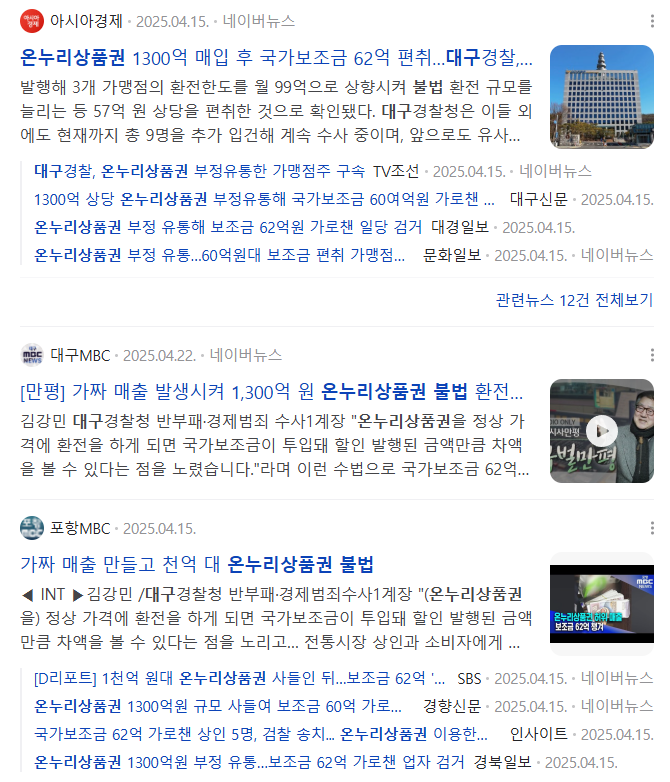The height and width of the screenshot is (782, 670).
Task: Open overflow menu for 아시아경제 result
Action: [652, 20]
